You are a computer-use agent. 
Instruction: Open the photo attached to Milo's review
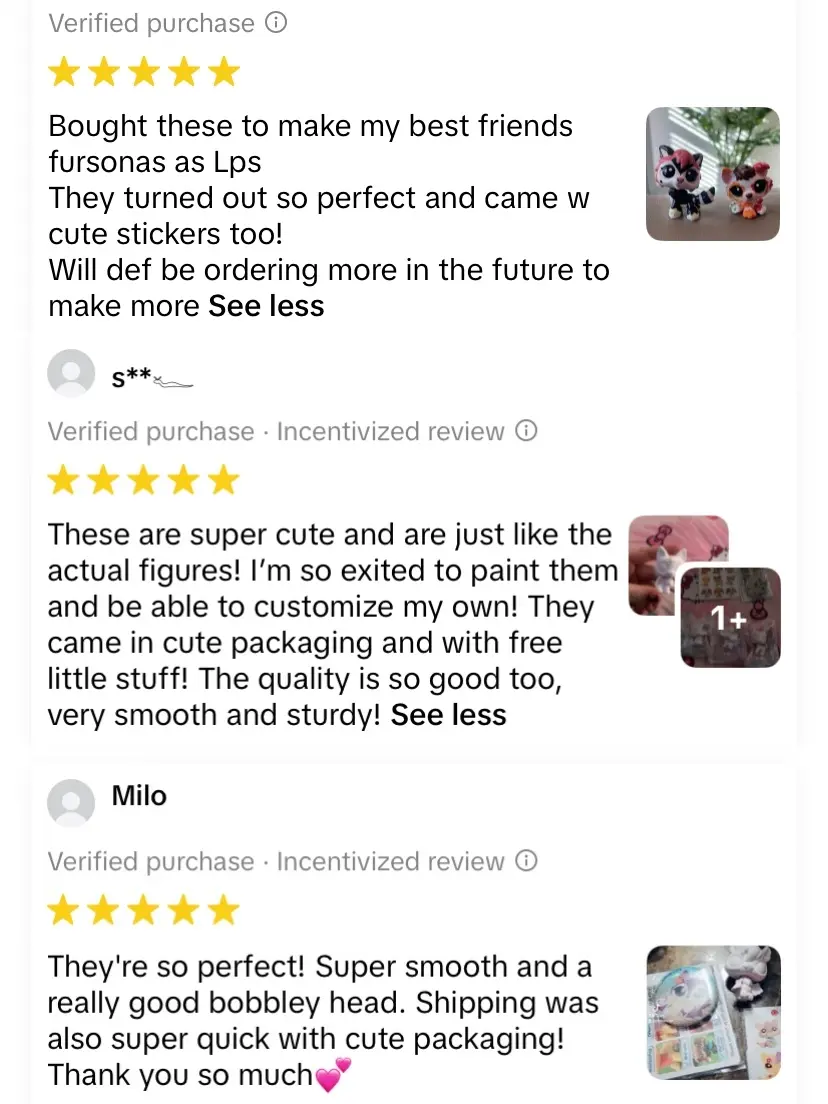coord(713,1012)
